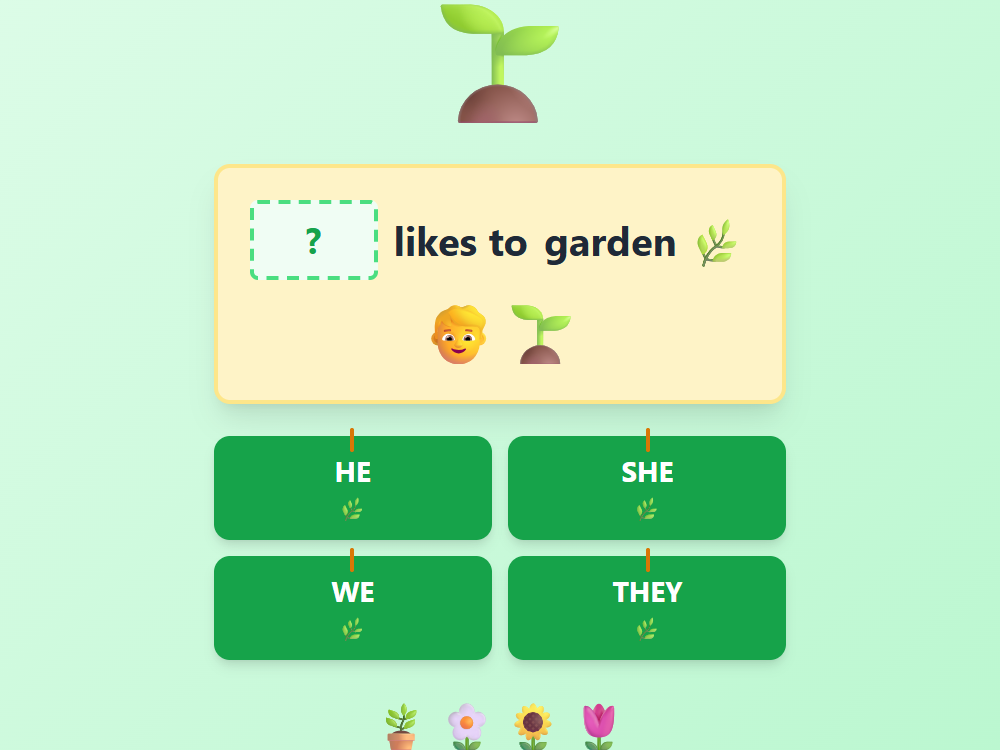The image size is (1000, 750).
Task: Tap the THEY answer button
Action: [646, 608]
